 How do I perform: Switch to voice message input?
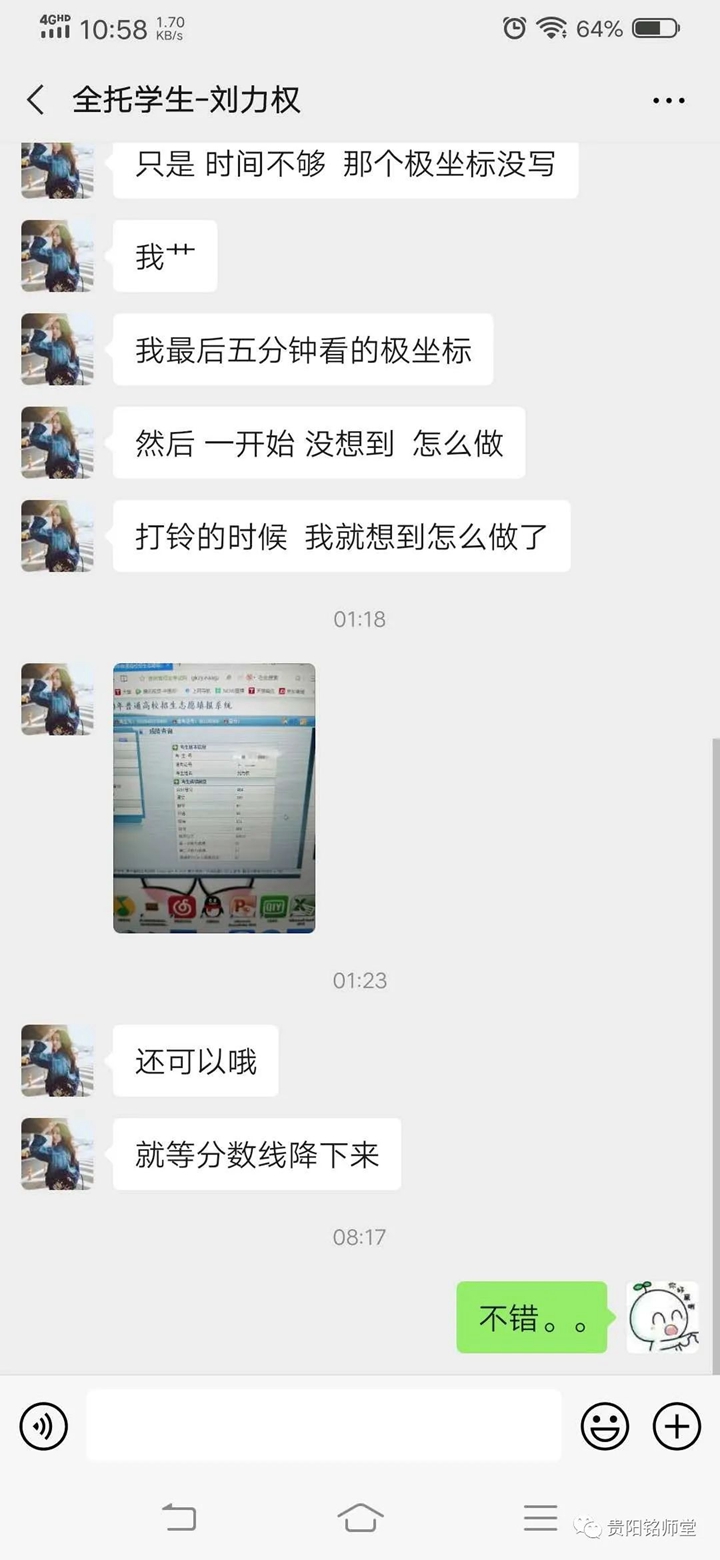point(44,1426)
